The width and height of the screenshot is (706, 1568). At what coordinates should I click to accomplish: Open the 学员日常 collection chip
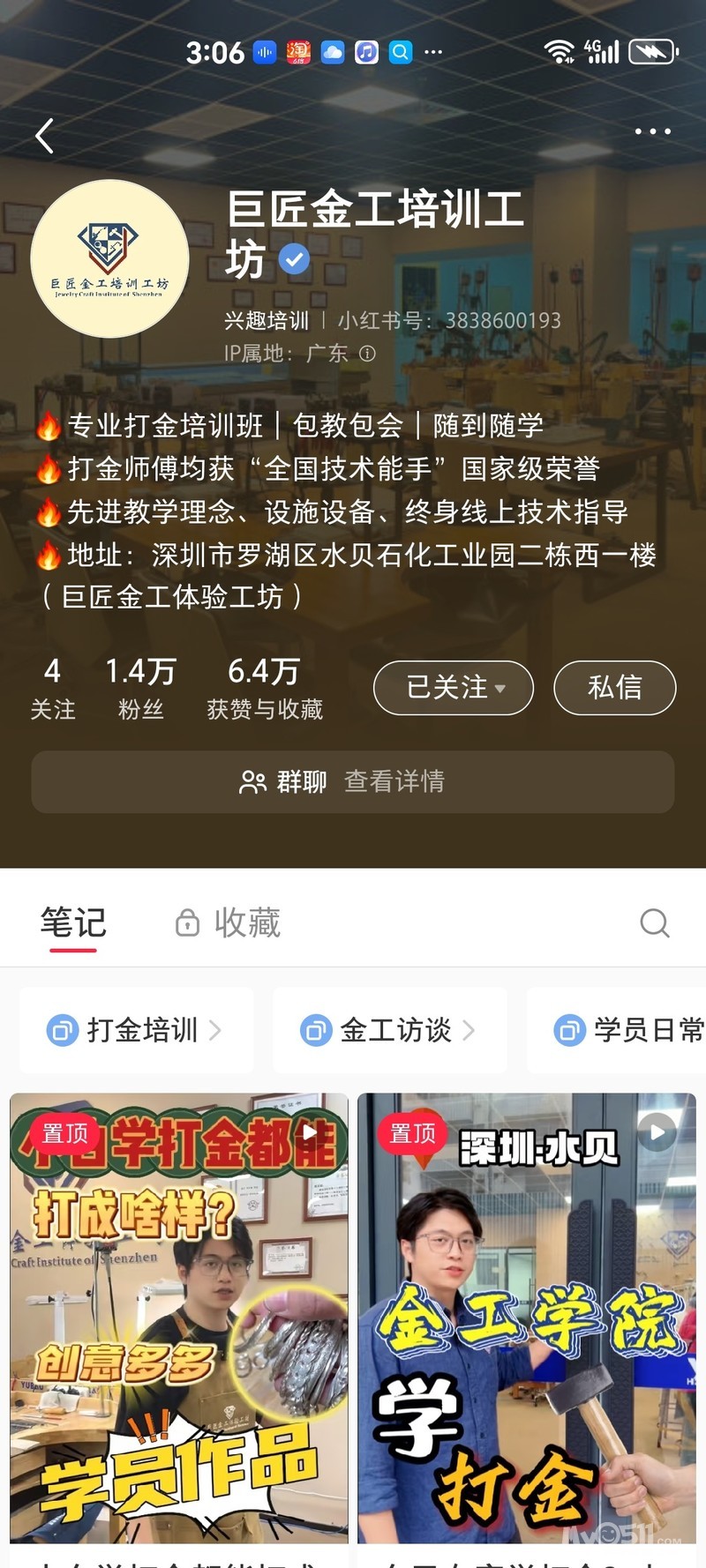(x=628, y=1029)
